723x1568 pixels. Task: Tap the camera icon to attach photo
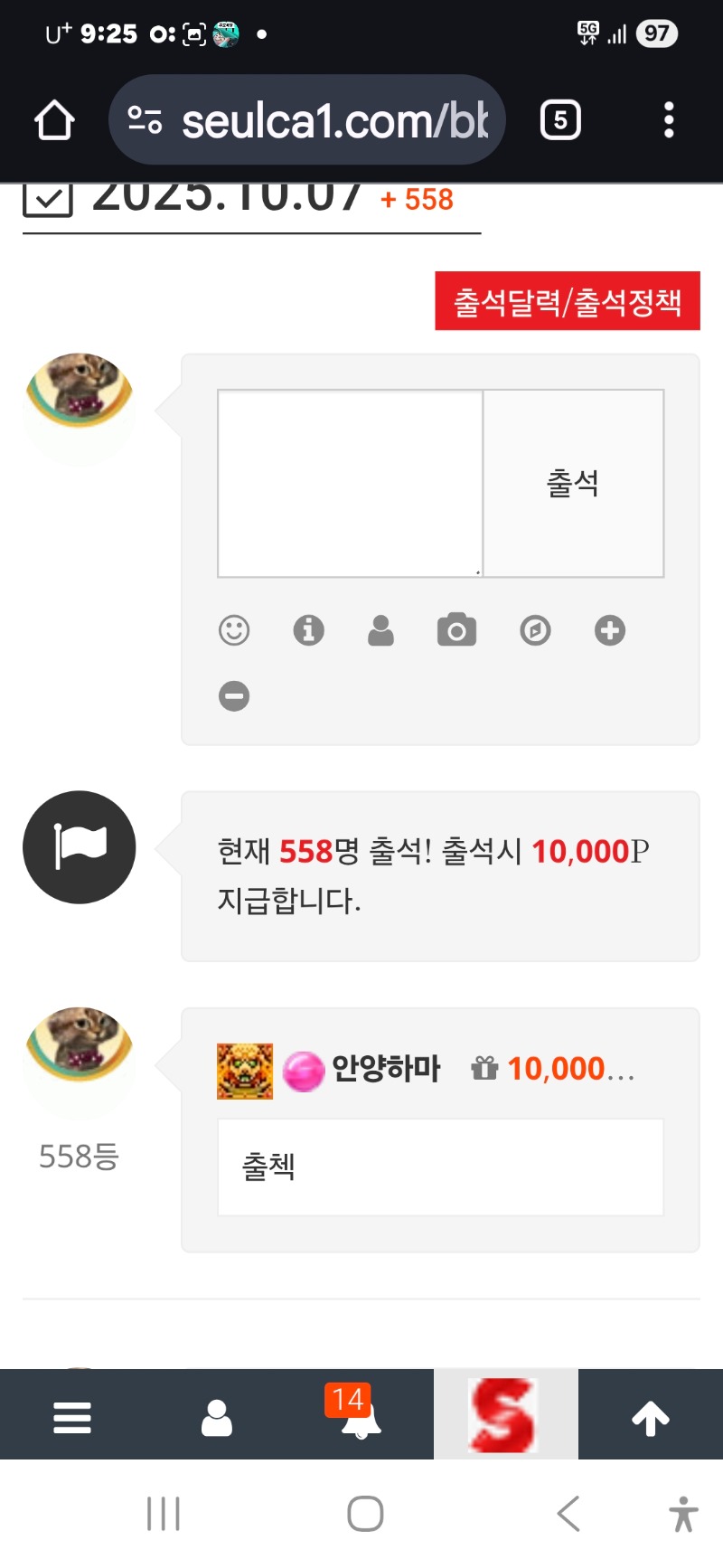pyautogui.click(x=456, y=630)
